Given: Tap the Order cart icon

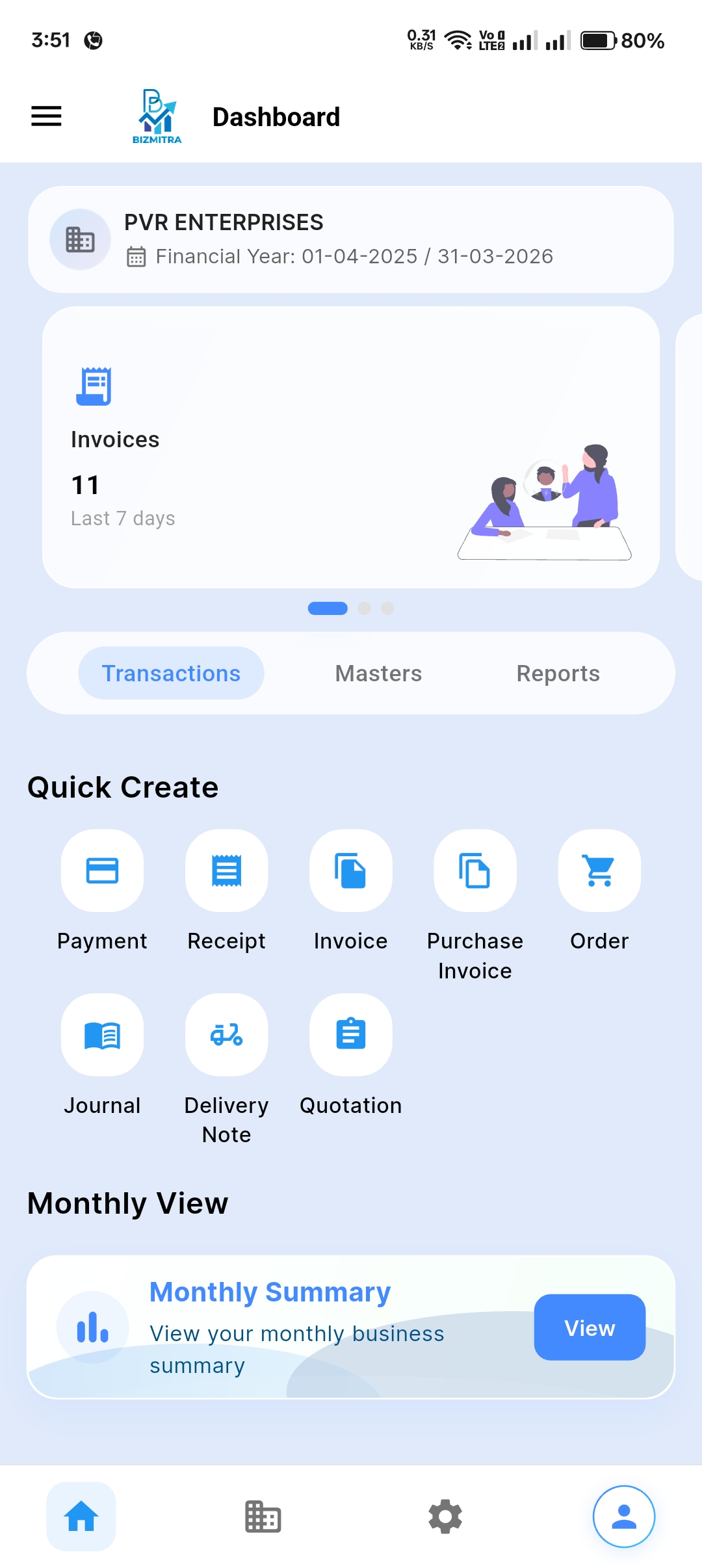Looking at the screenshot, I should coord(599,870).
